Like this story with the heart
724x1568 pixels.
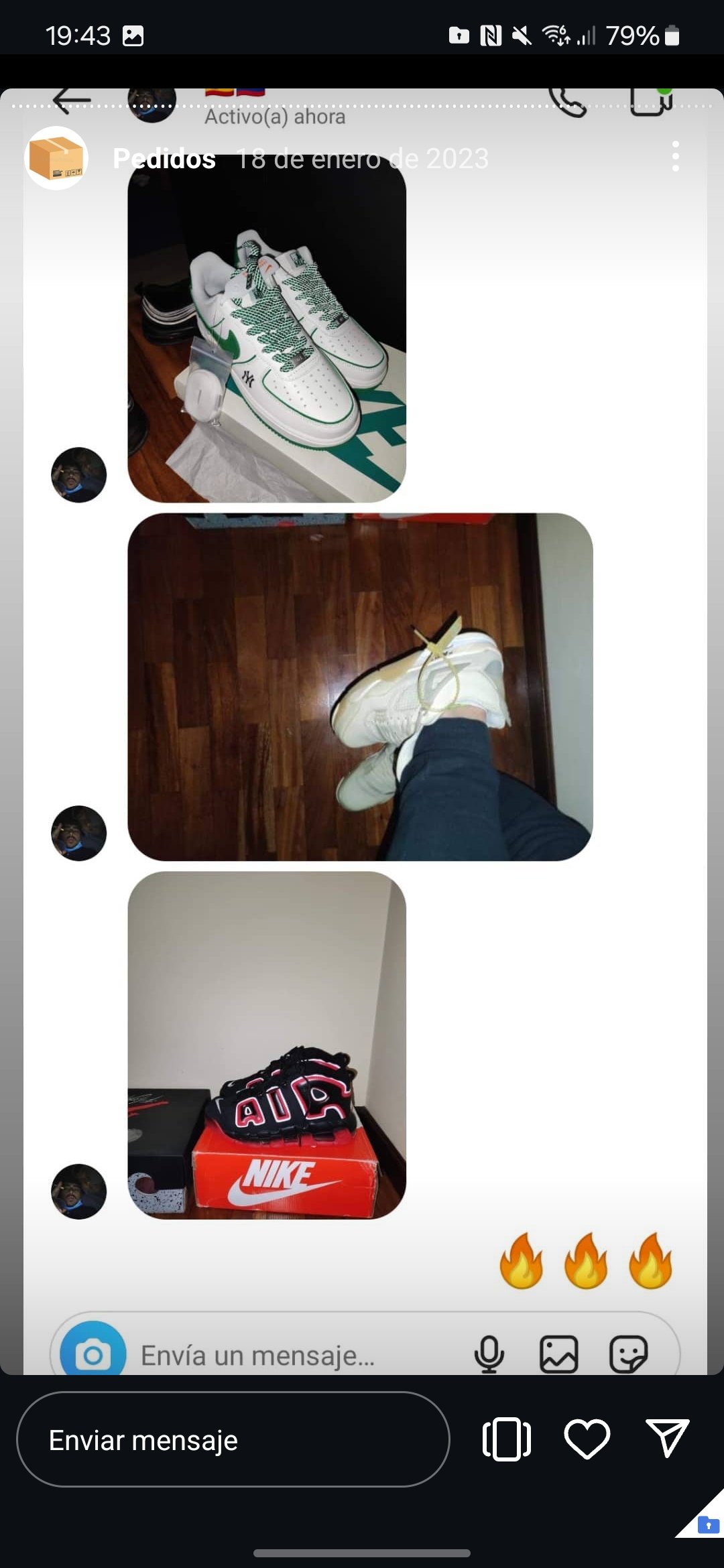coord(587,1439)
